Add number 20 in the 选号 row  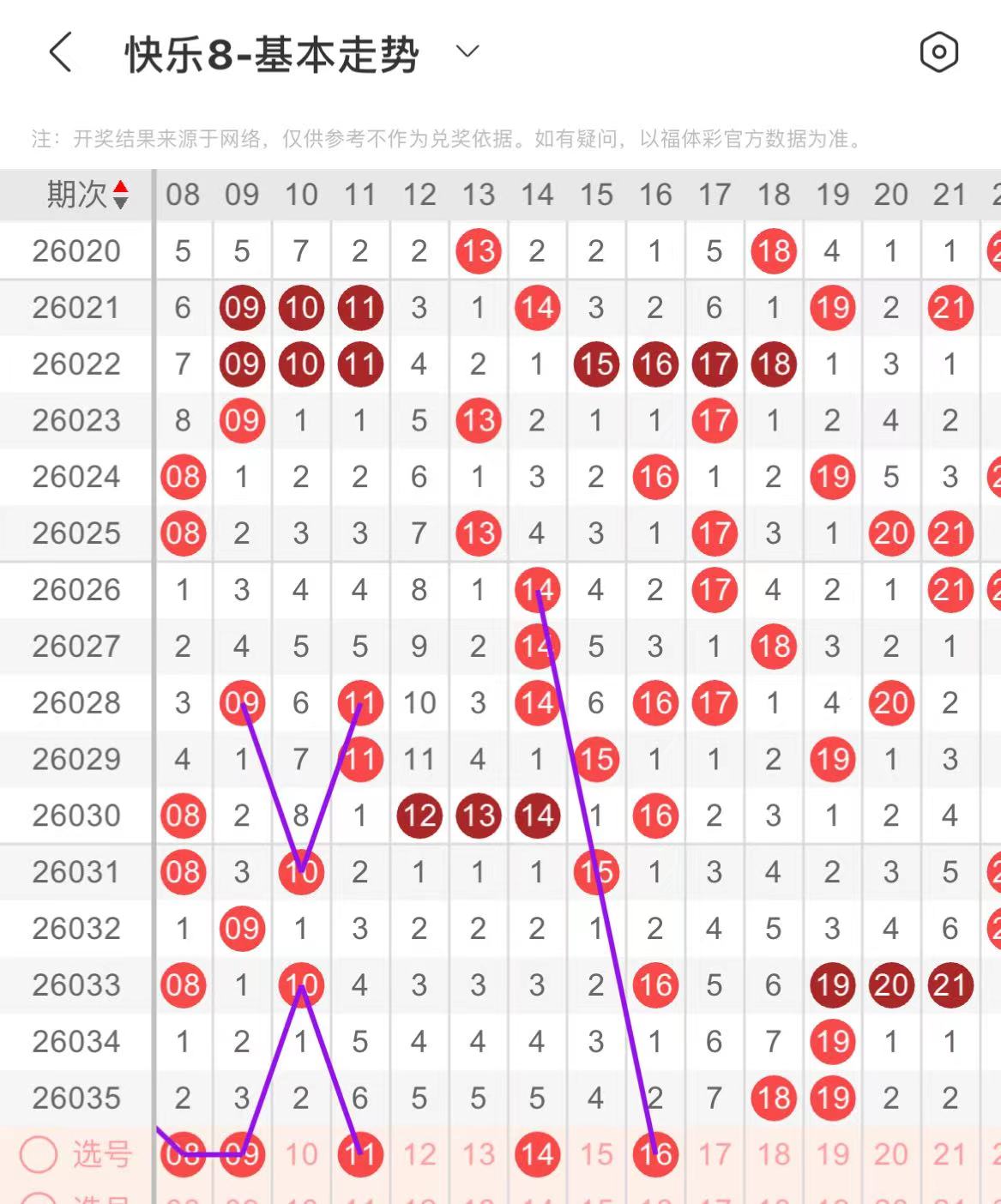click(891, 1154)
